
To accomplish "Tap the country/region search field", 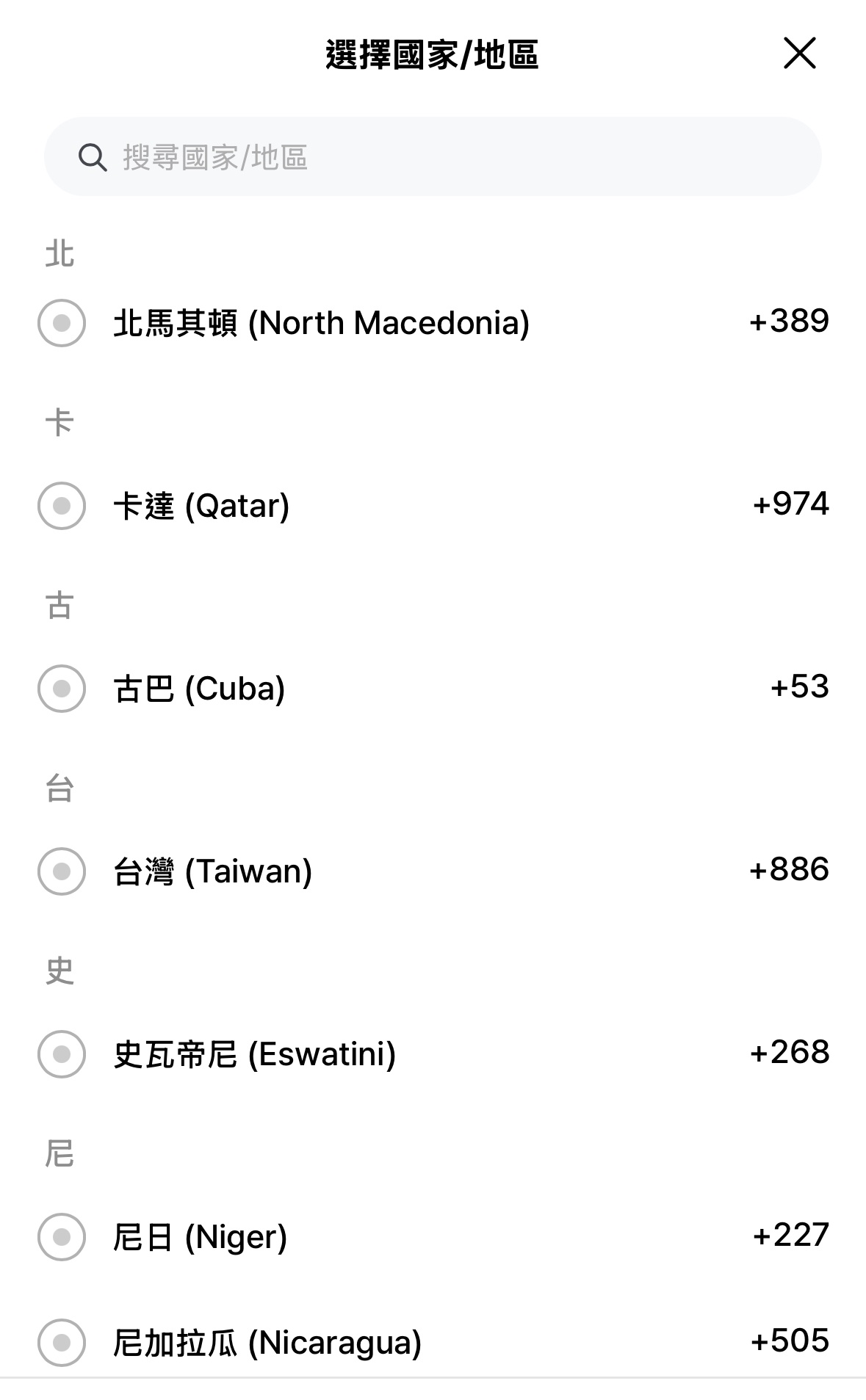I will pyautogui.click(x=433, y=156).
